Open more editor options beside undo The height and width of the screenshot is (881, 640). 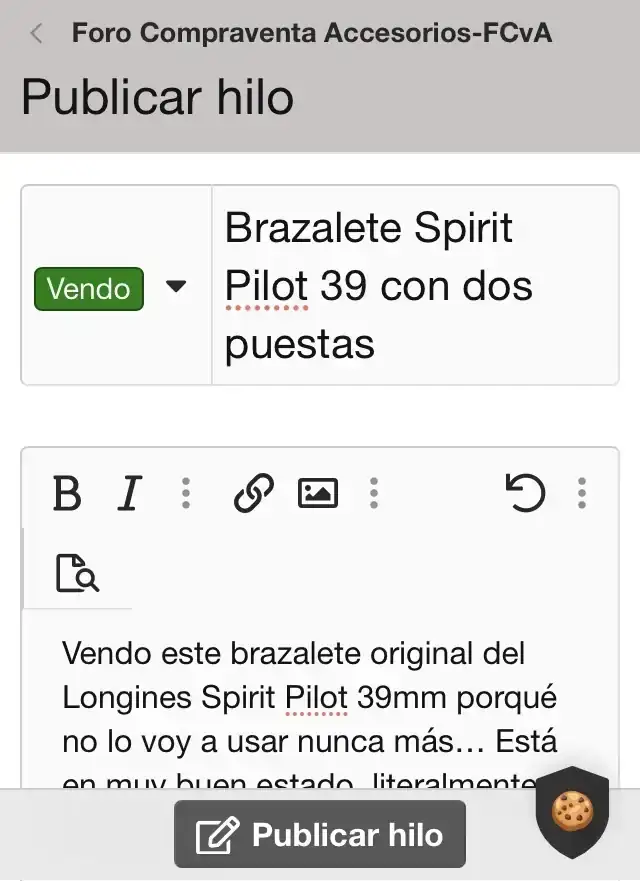pyautogui.click(x=582, y=493)
